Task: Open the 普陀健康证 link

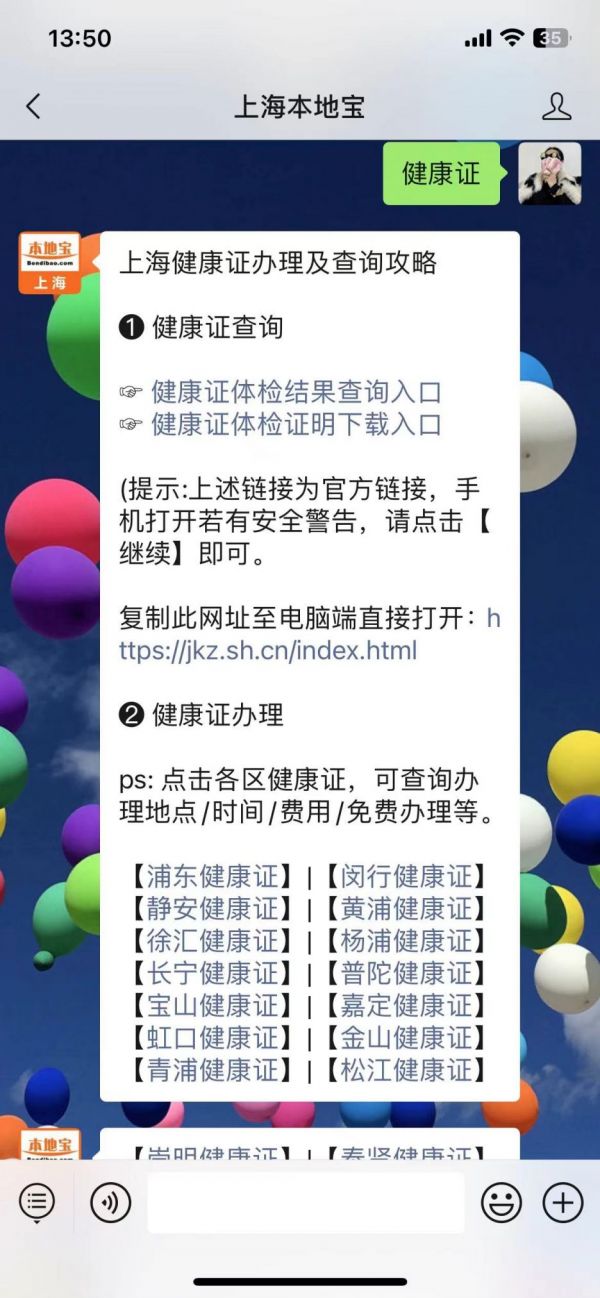Action: click(x=405, y=973)
